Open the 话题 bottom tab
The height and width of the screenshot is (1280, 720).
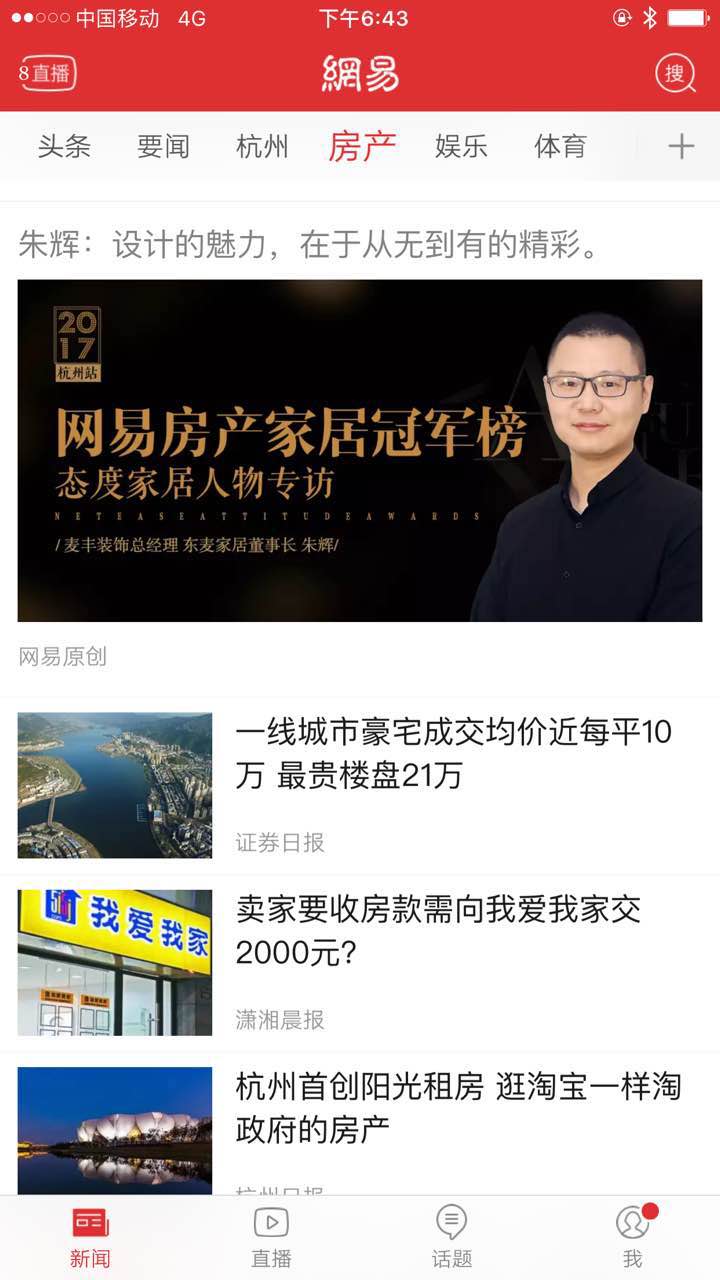(x=451, y=1236)
